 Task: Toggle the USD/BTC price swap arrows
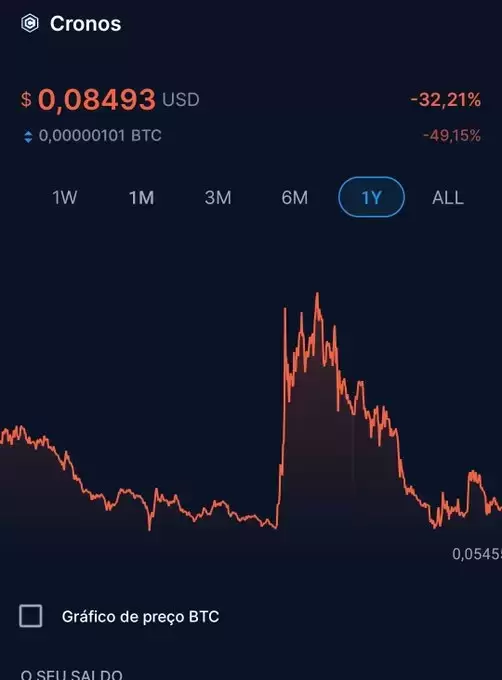[x=28, y=137]
